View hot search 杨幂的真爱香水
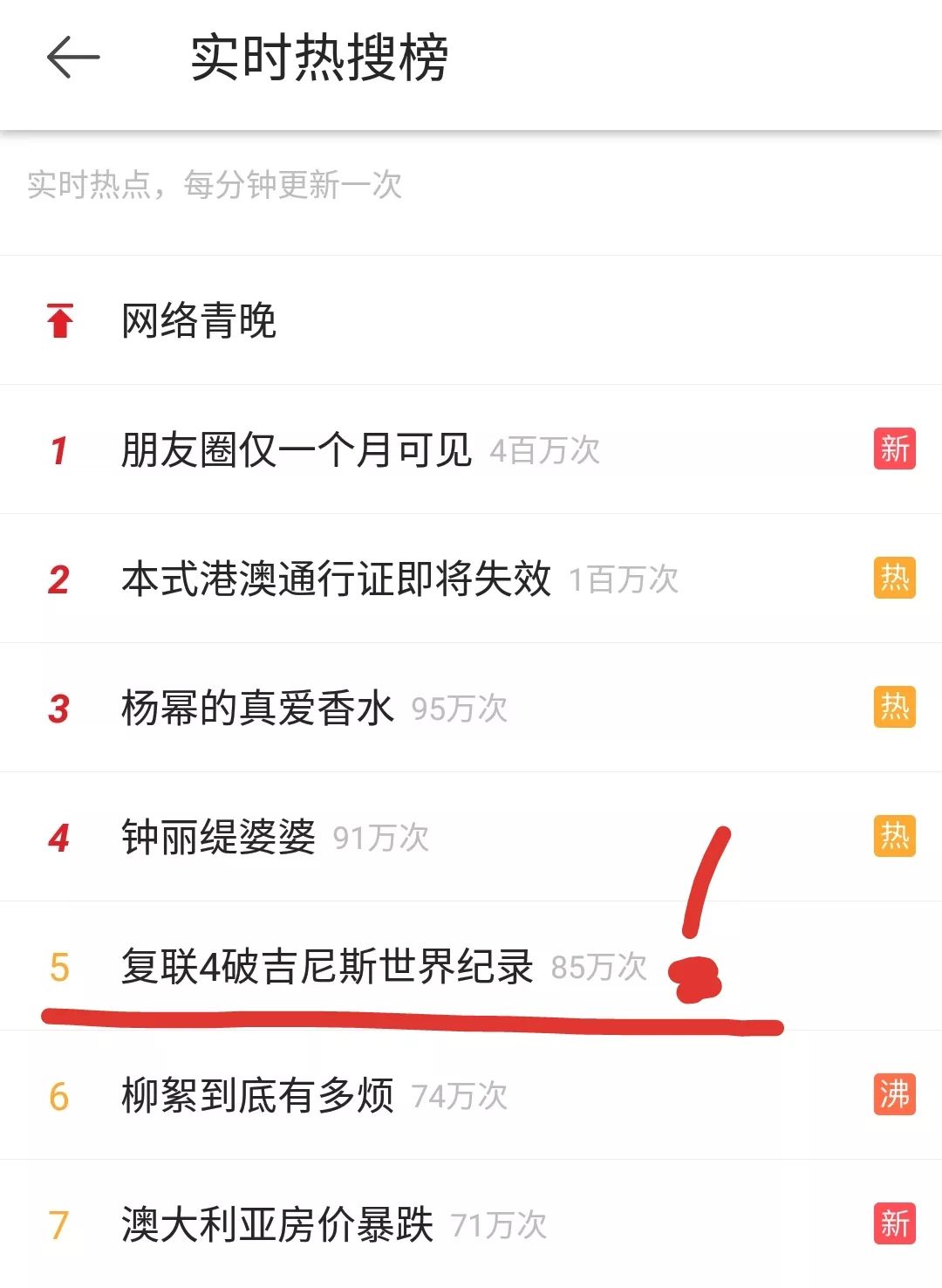 tap(257, 709)
